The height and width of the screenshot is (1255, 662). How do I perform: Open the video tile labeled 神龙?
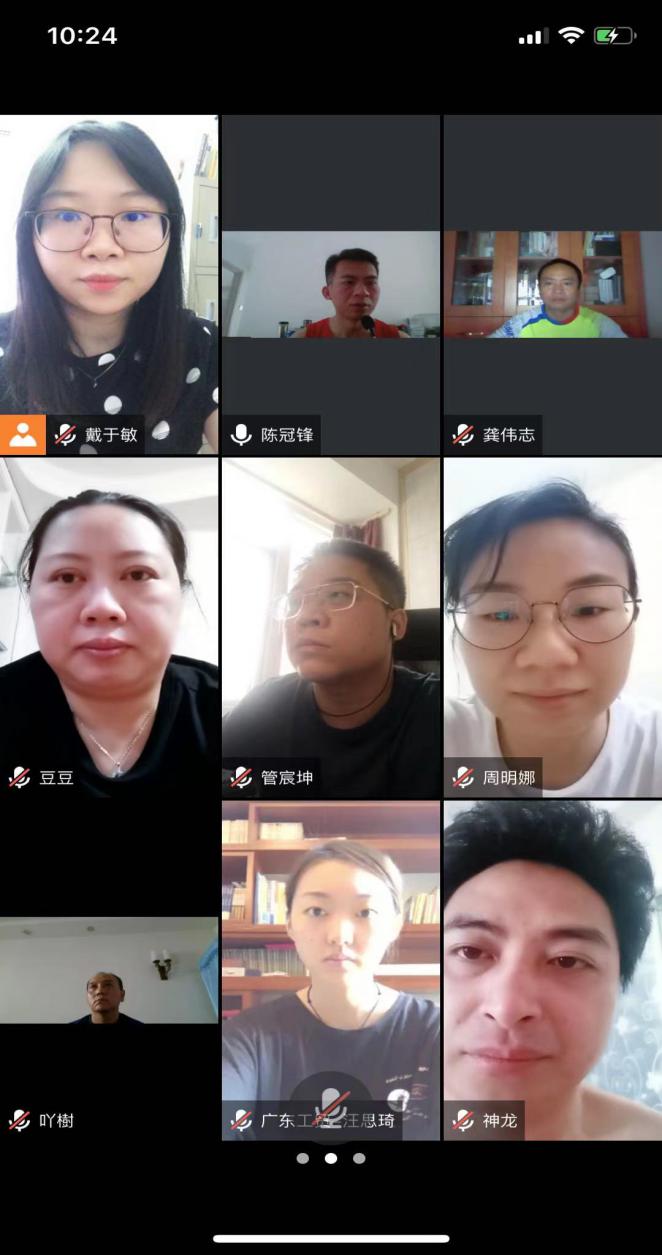click(552, 970)
